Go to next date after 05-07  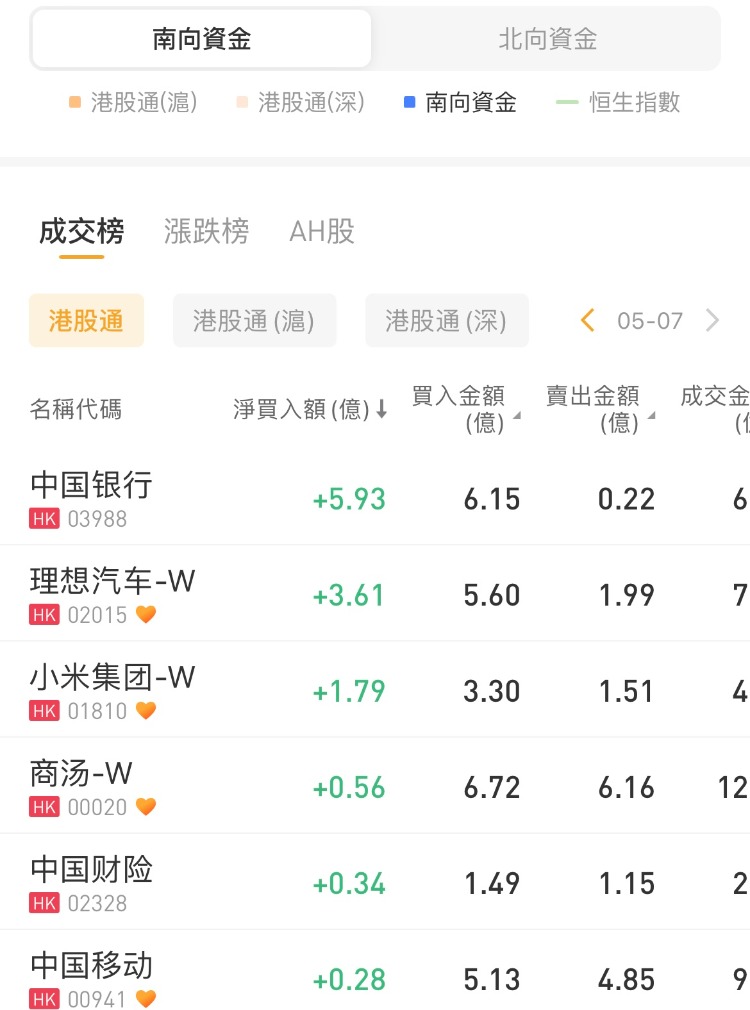[713, 321]
